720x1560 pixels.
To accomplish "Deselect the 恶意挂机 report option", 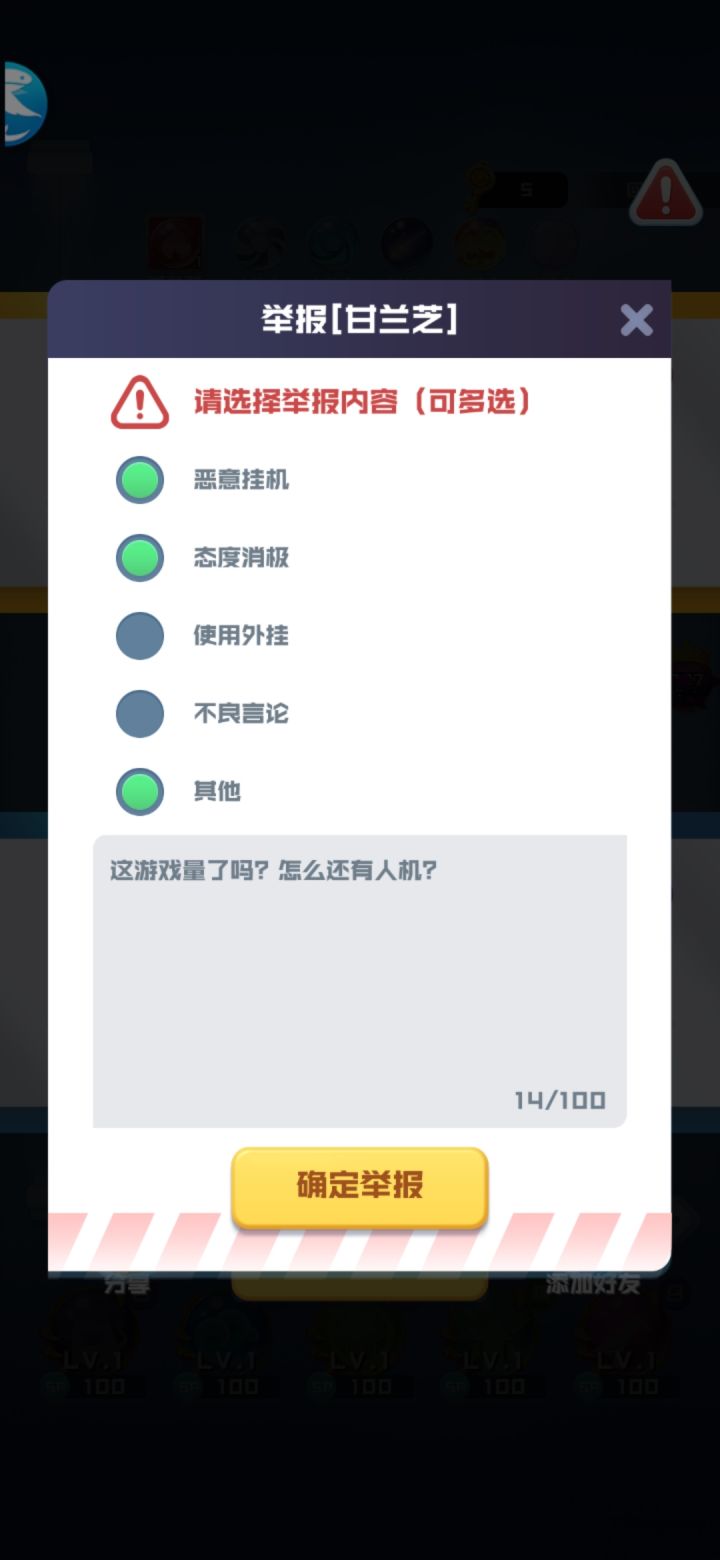I will (x=140, y=479).
